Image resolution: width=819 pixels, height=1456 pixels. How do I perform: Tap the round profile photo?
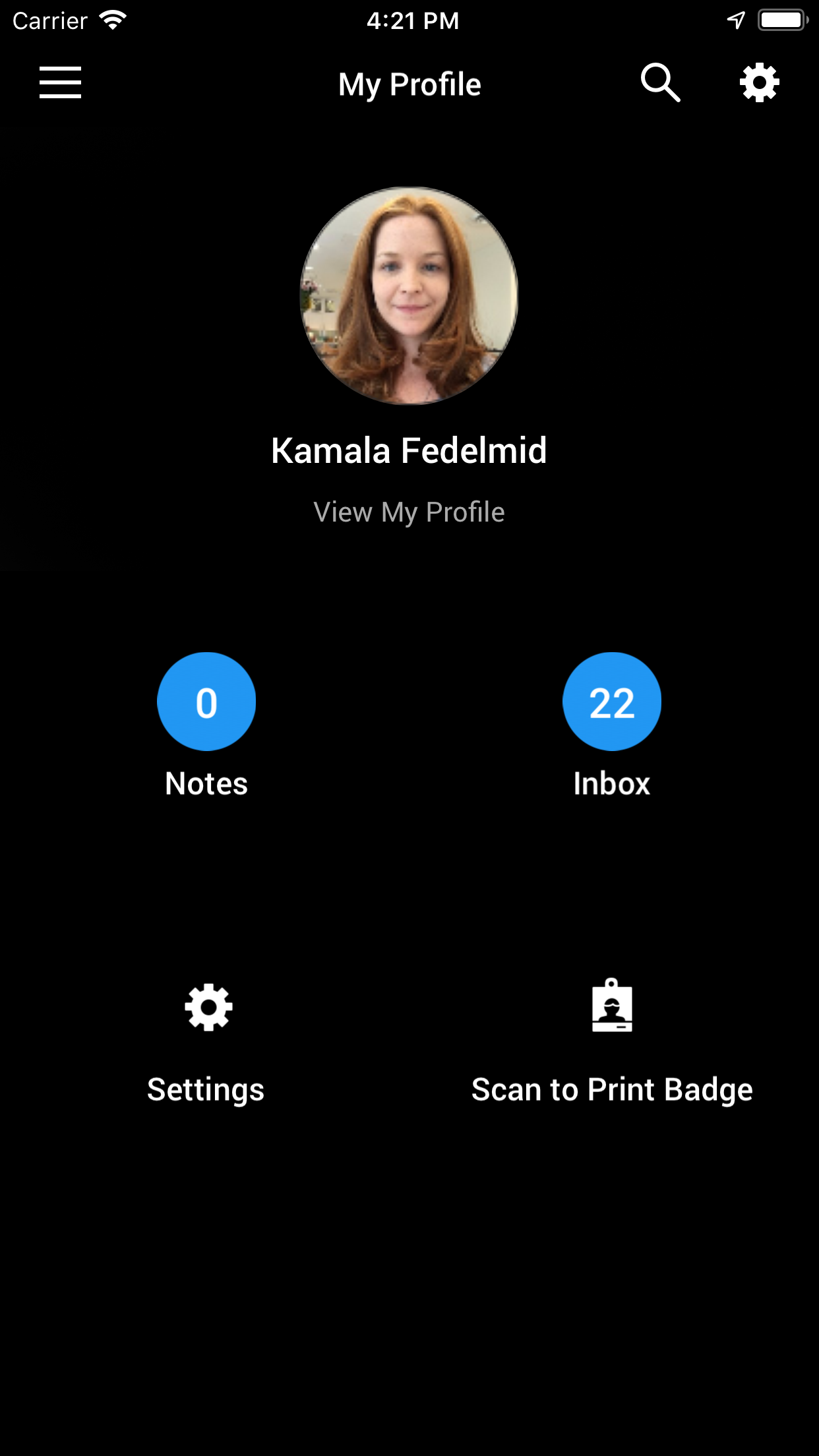click(409, 295)
